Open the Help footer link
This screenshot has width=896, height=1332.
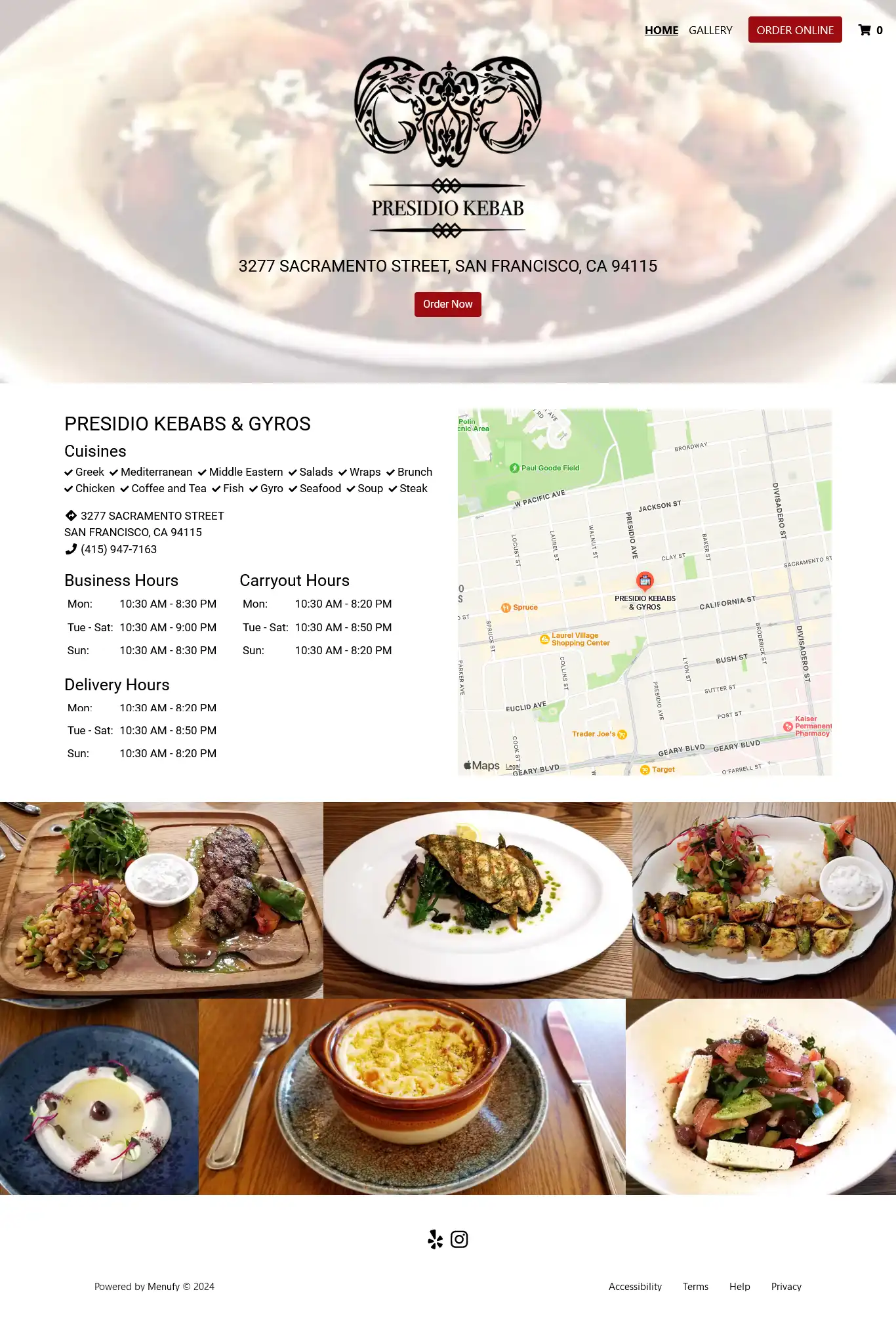point(739,1287)
